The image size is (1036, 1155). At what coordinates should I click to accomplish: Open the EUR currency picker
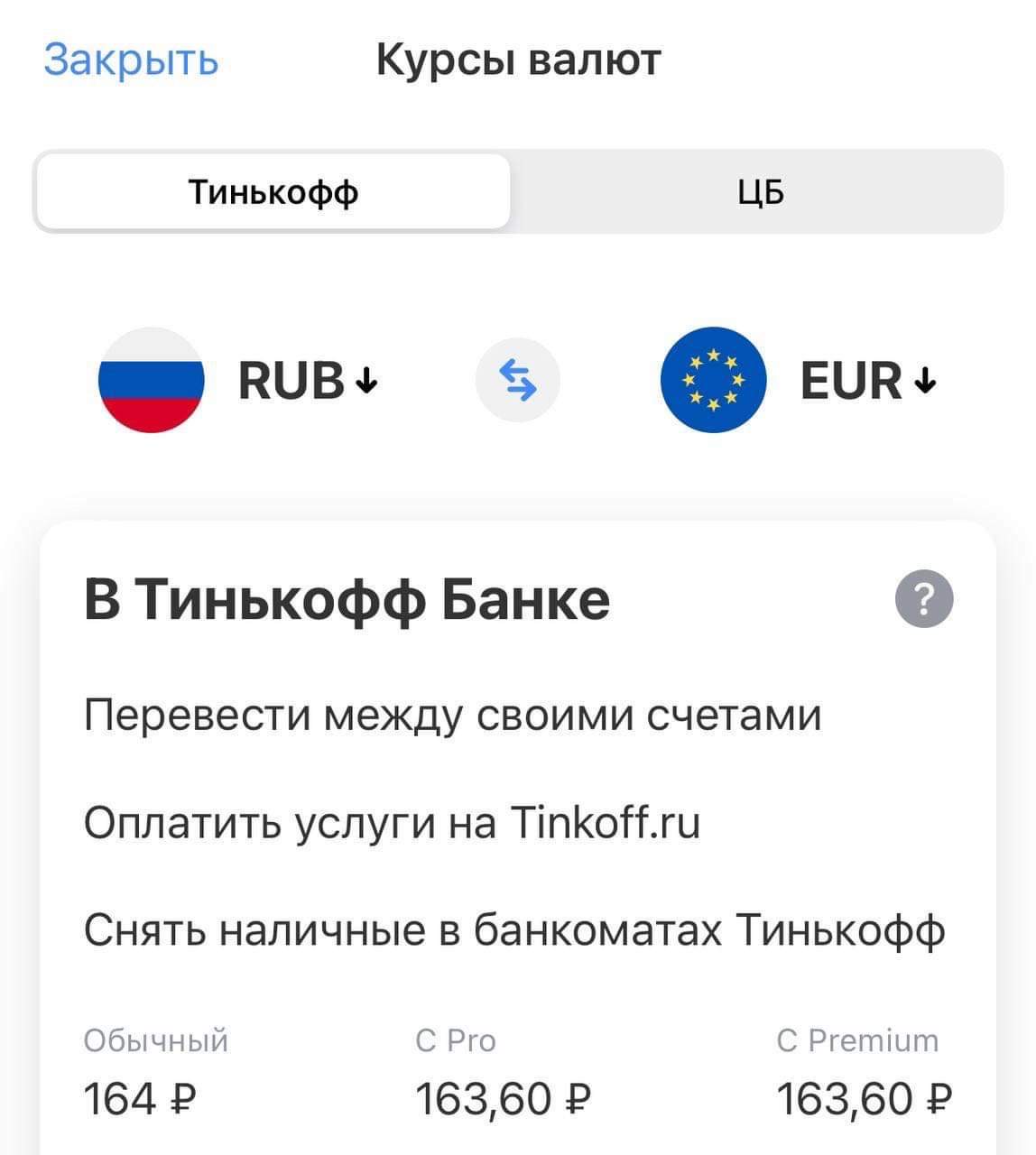point(868,380)
